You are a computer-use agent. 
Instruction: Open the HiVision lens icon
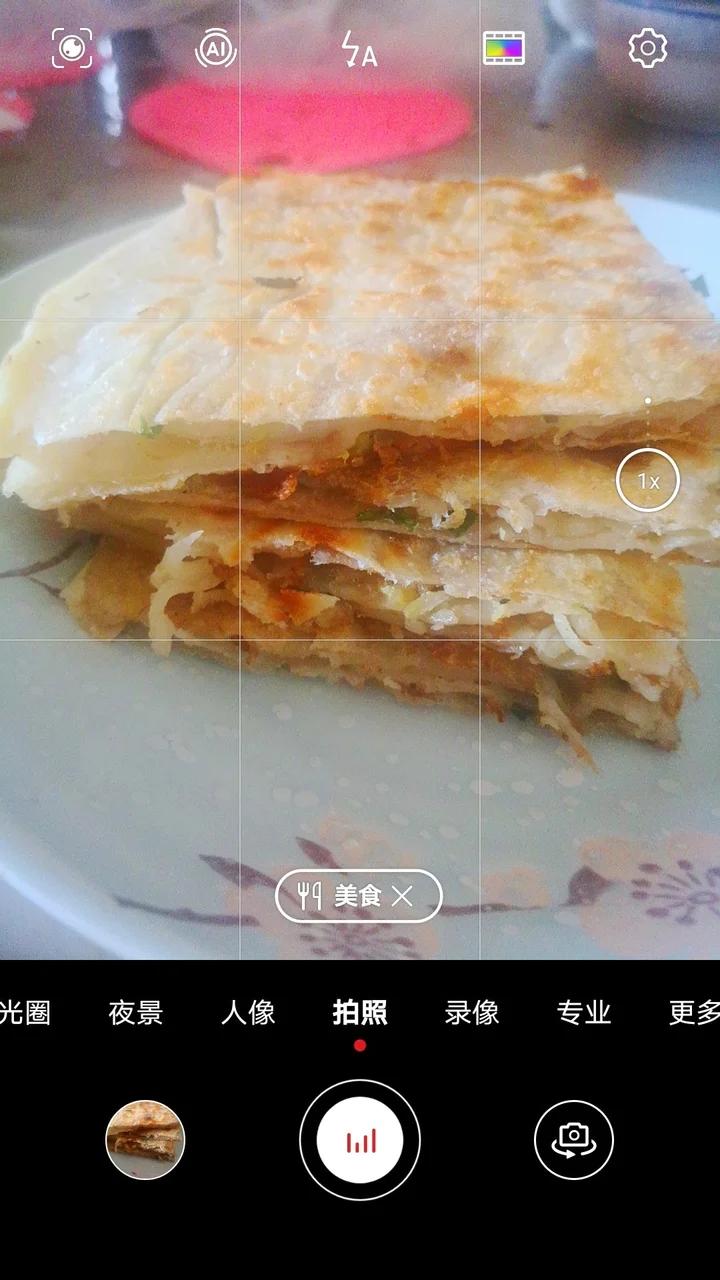click(x=72, y=48)
